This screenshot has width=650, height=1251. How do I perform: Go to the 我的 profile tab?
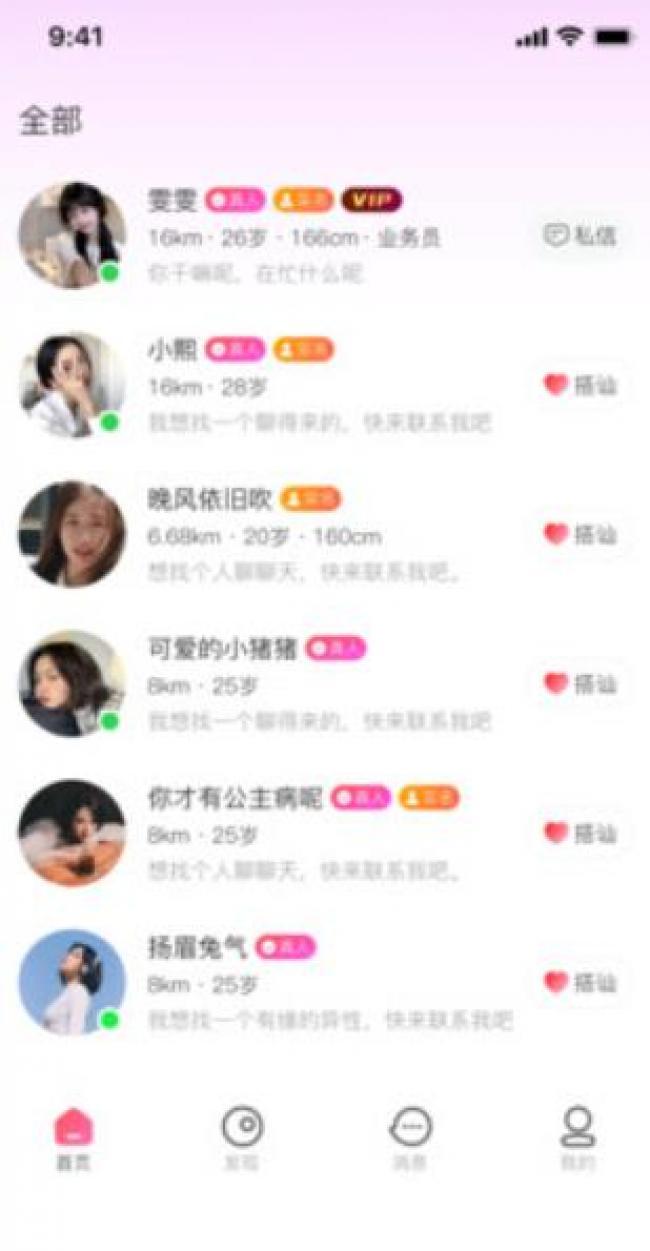point(578,1138)
